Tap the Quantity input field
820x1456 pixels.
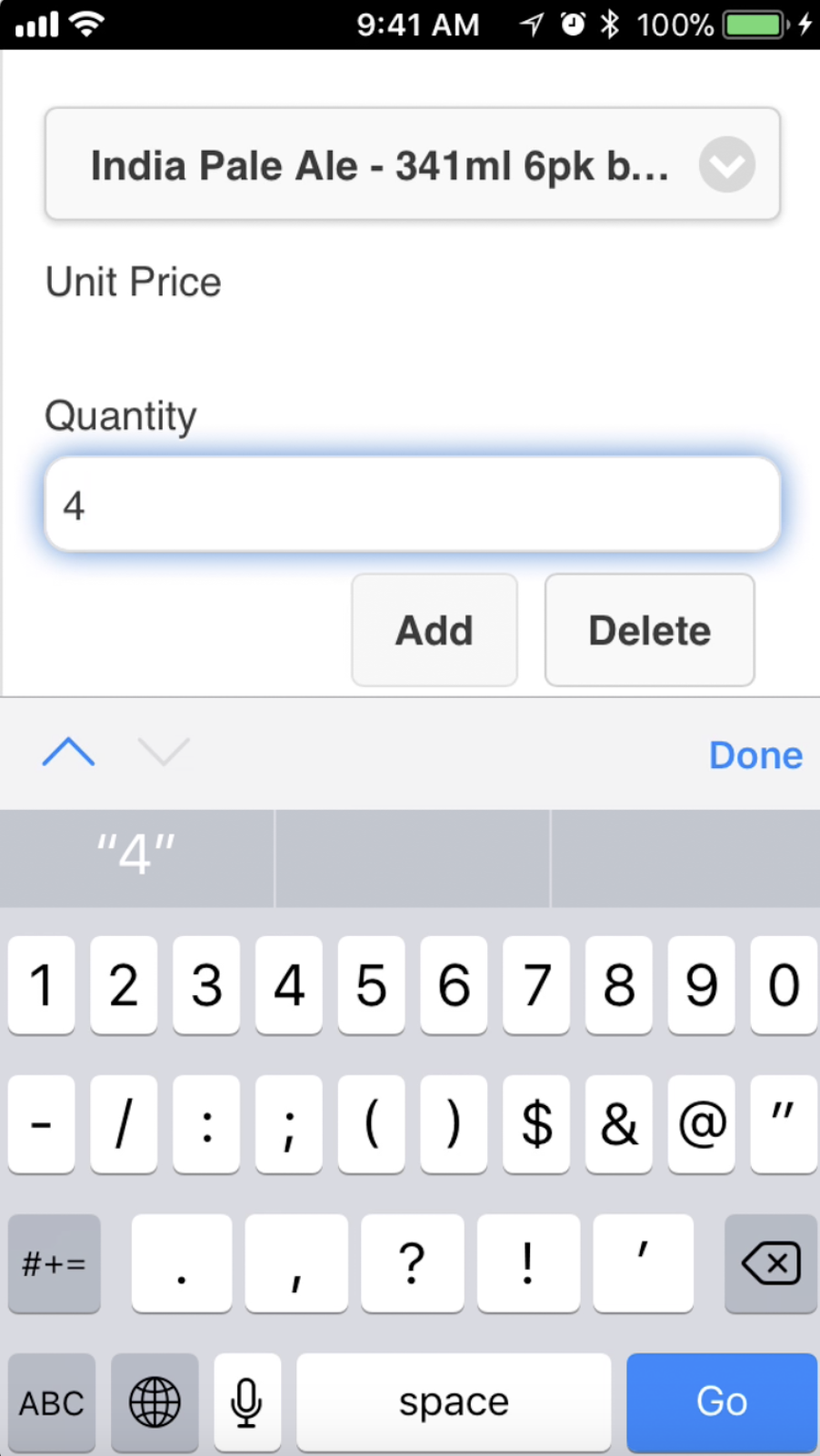tap(412, 504)
